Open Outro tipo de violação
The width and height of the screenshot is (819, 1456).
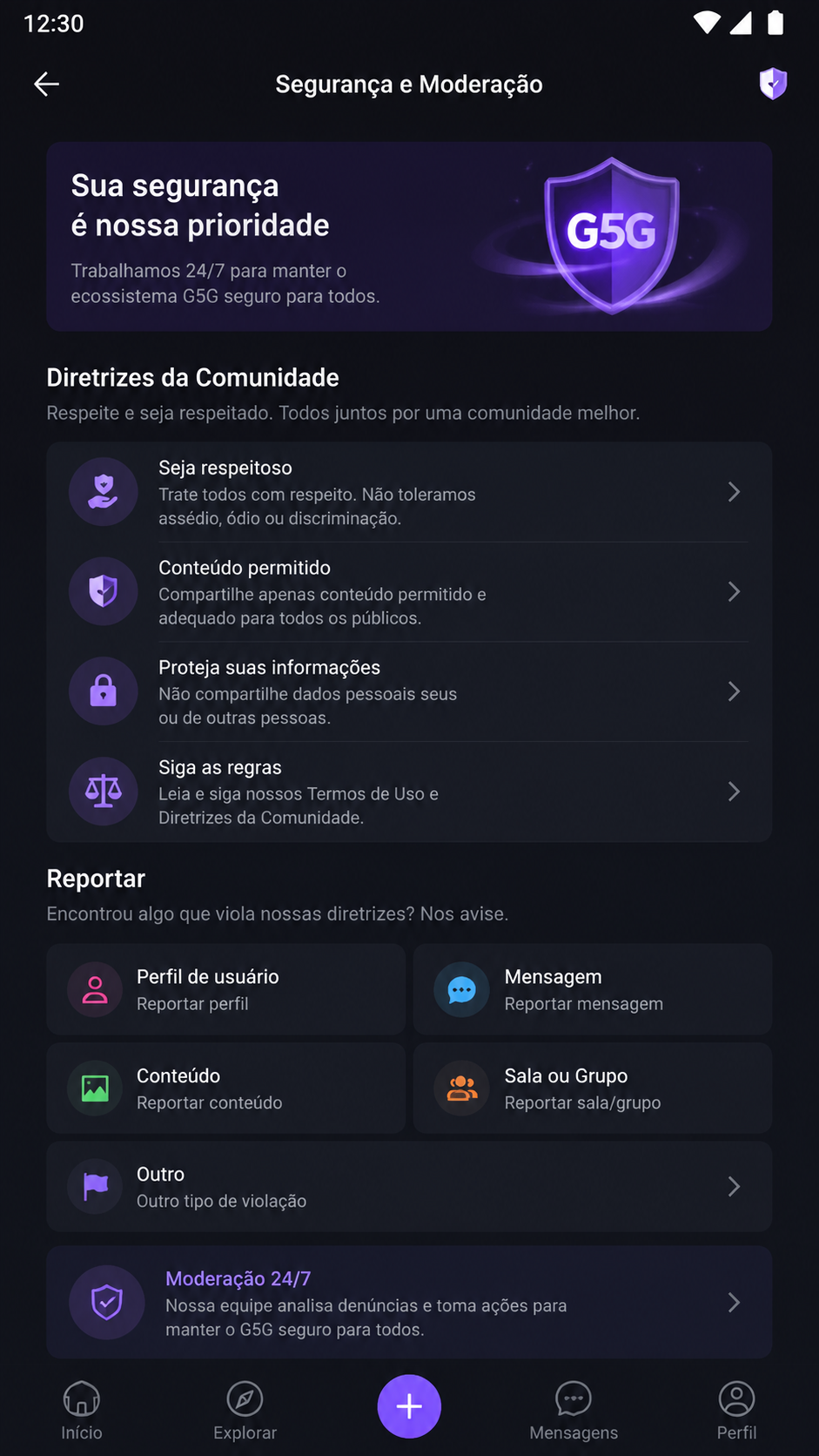pos(409,1187)
